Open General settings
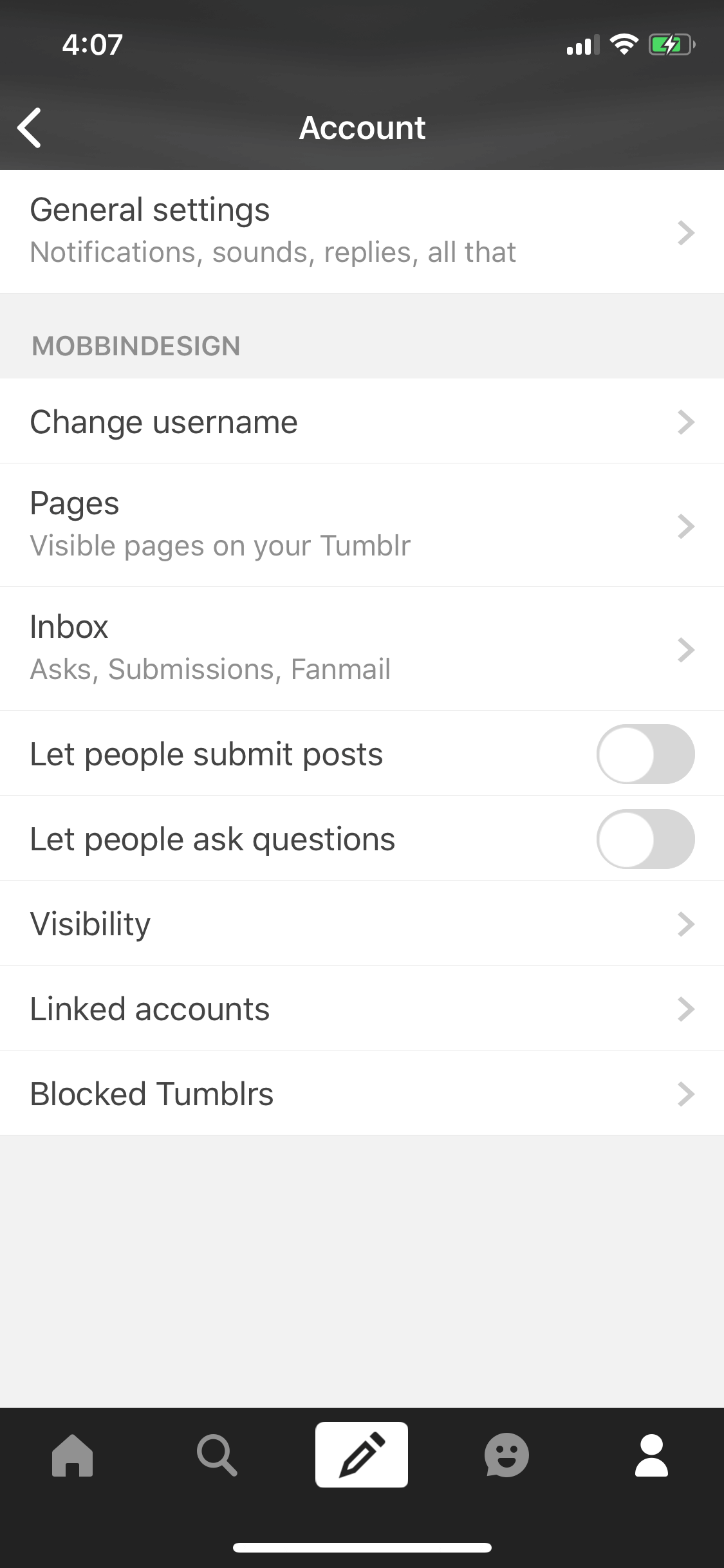Image resolution: width=724 pixels, height=1568 pixels. (x=362, y=232)
